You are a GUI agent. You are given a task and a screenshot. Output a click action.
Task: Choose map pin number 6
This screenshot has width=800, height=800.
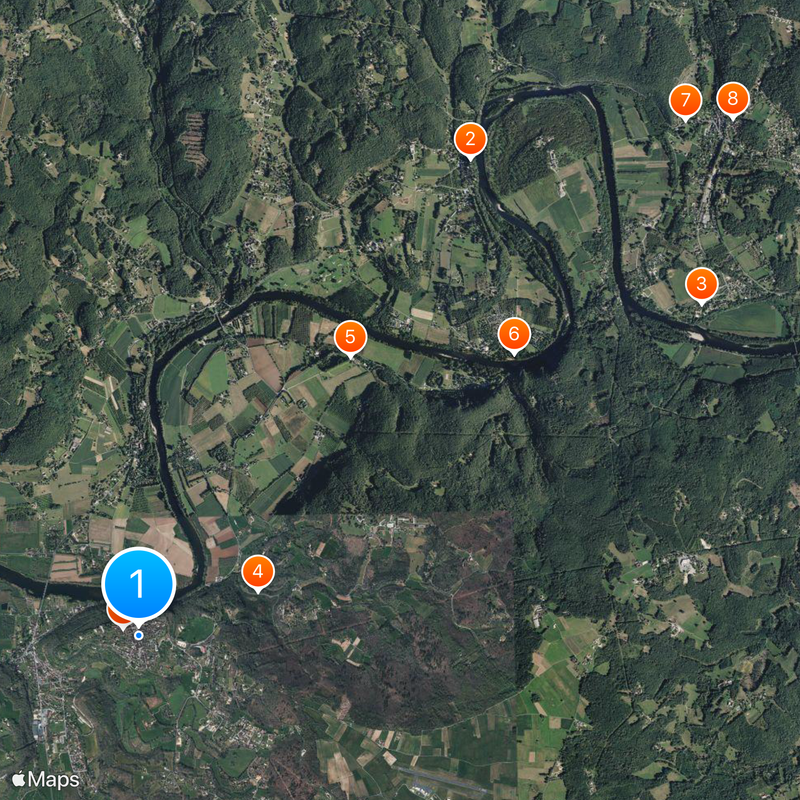point(513,333)
